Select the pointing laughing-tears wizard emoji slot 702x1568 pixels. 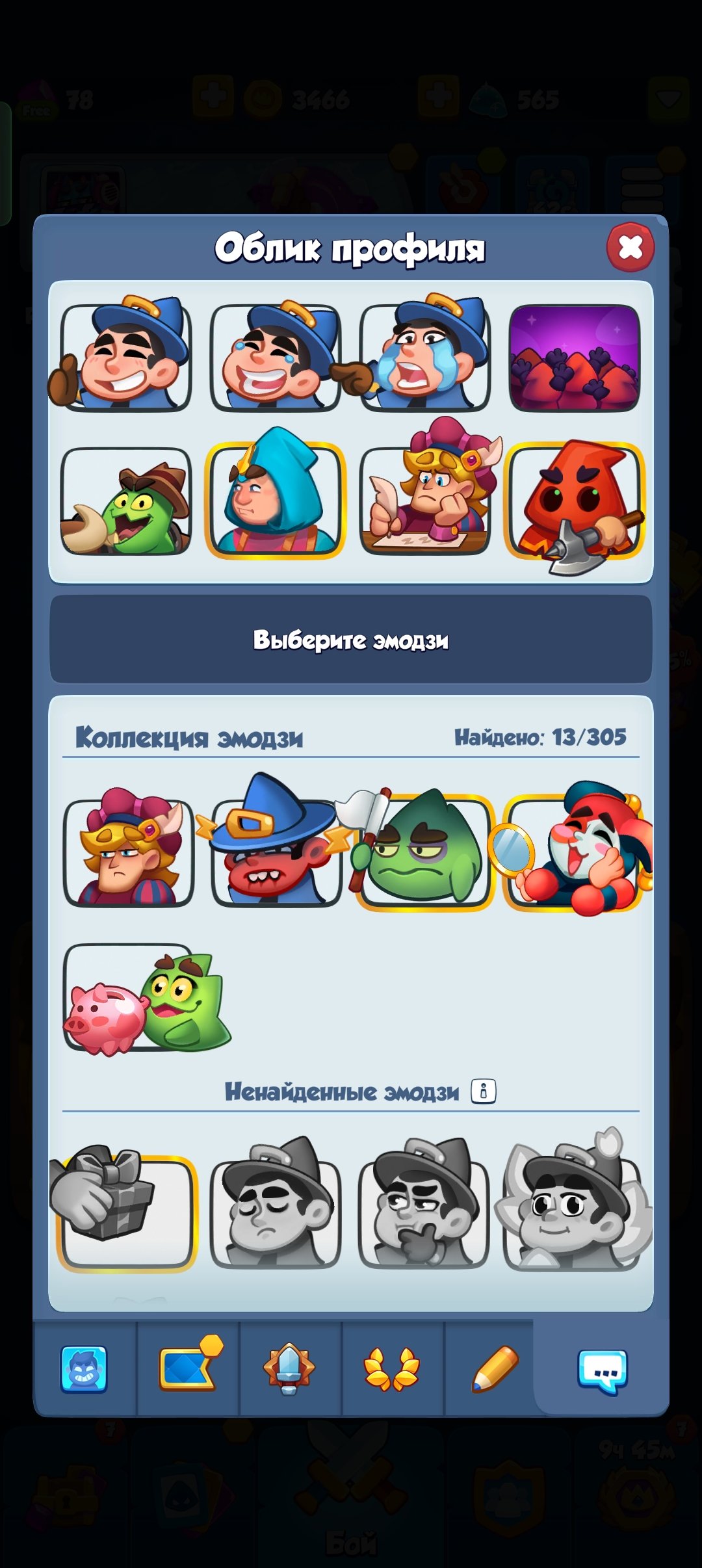pos(276,357)
